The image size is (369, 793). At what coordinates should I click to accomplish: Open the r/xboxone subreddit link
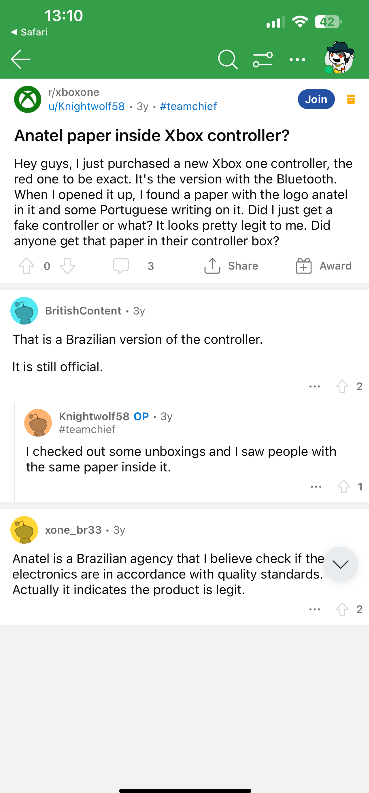[x=73, y=93]
